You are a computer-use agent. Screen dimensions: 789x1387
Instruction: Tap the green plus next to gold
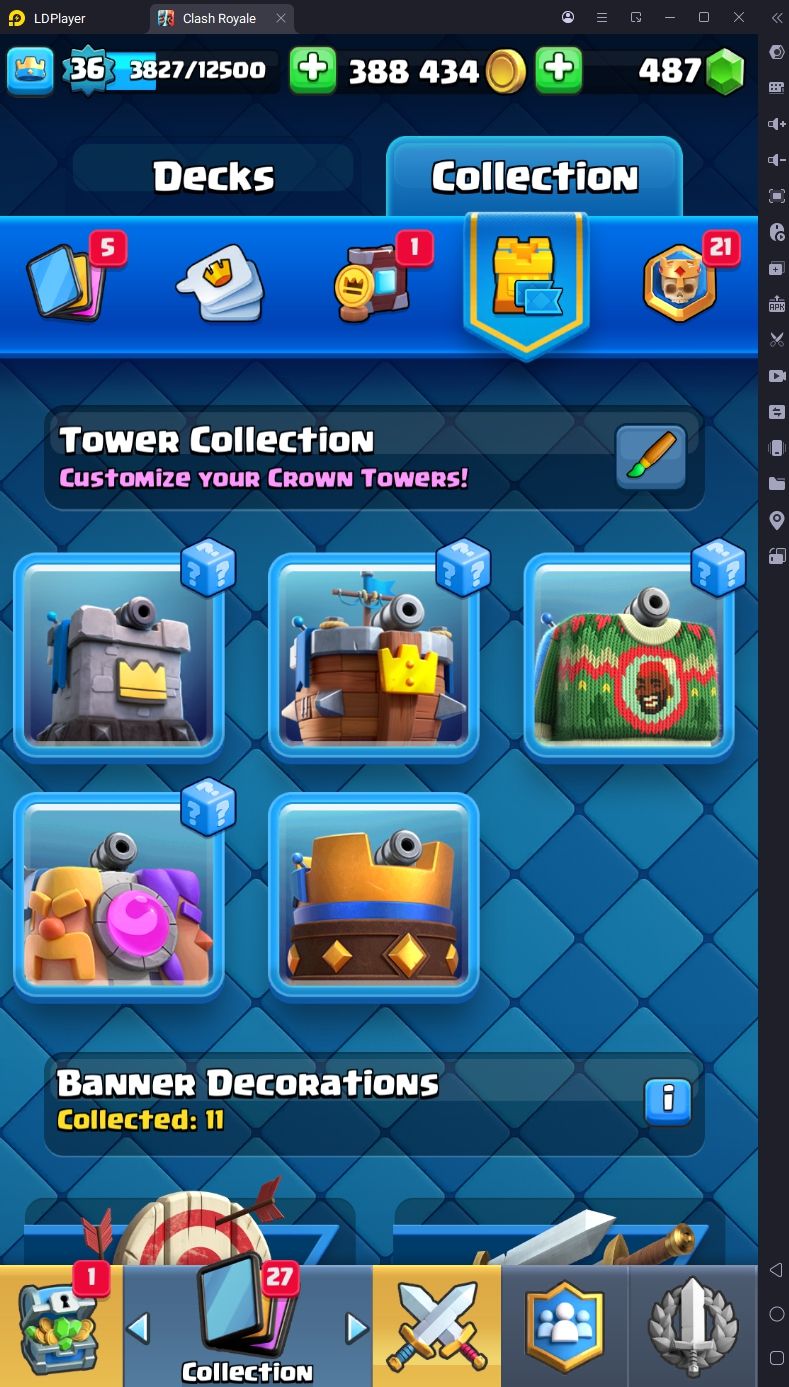point(313,70)
